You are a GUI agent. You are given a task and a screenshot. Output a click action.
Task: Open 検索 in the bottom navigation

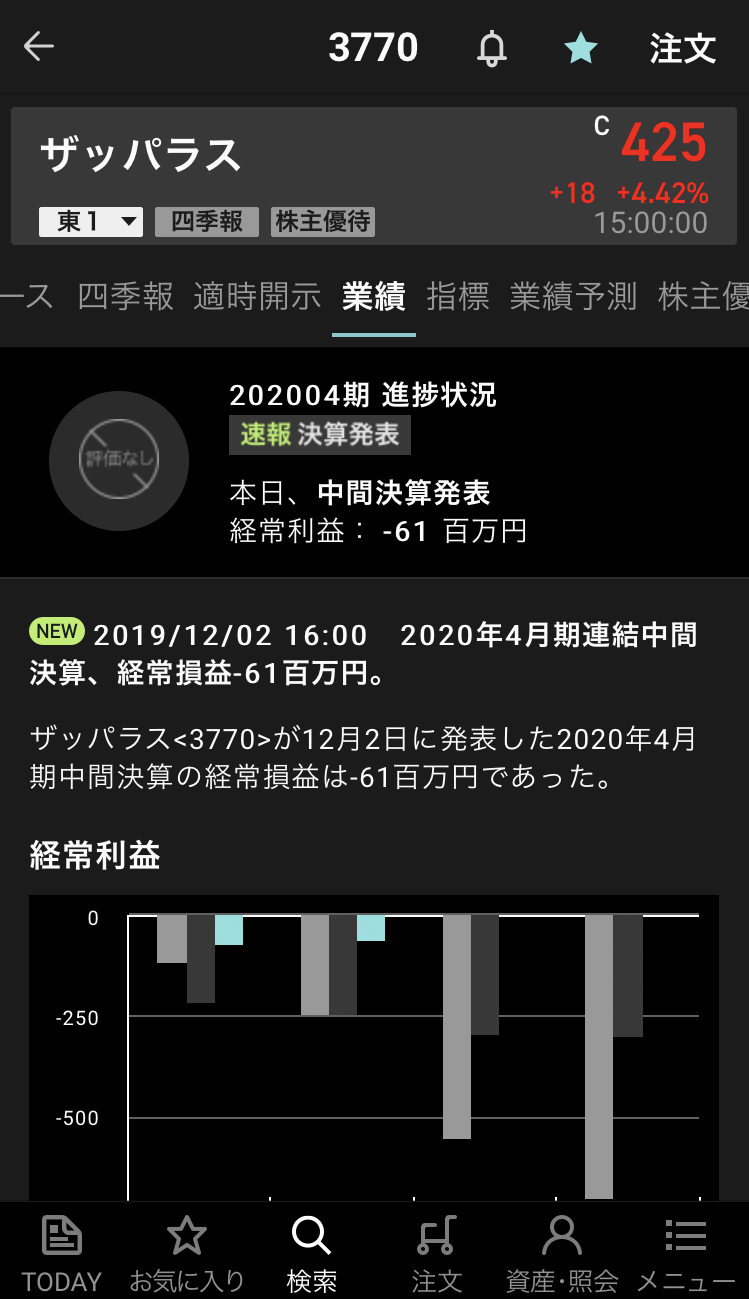[x=311, y=1253]
